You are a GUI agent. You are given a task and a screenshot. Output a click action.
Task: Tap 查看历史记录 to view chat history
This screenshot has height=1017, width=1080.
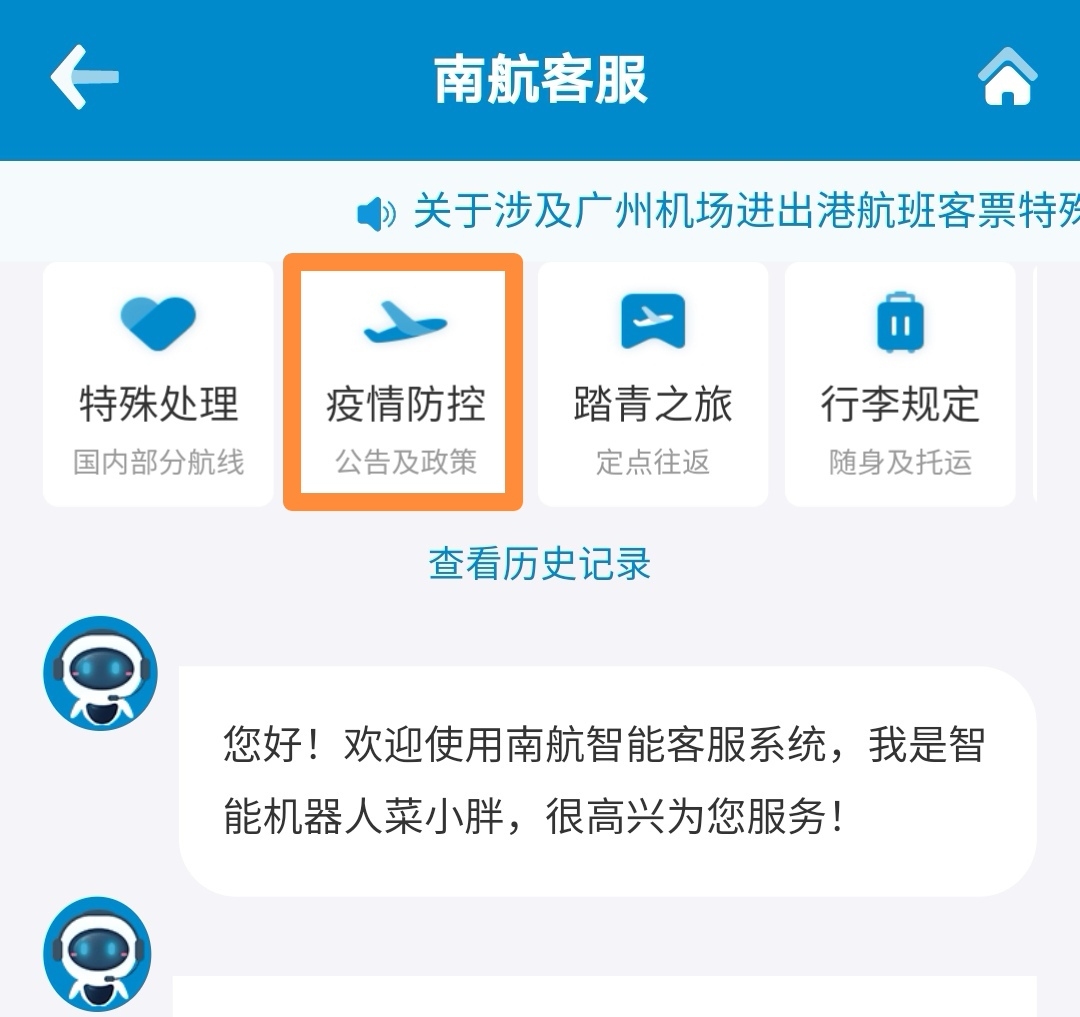click(540, 564)
